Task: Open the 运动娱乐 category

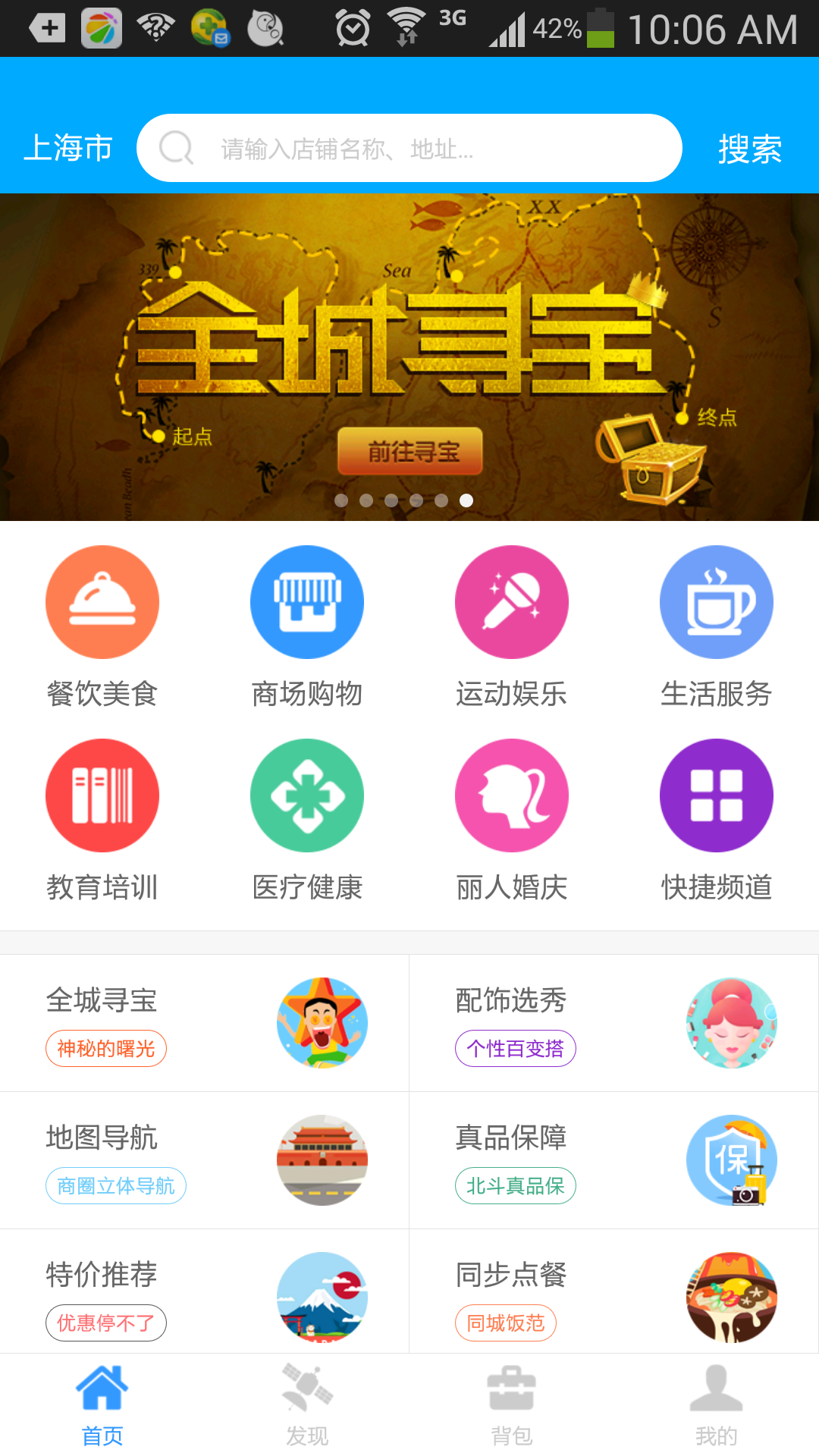Action: tap(512, 626)
